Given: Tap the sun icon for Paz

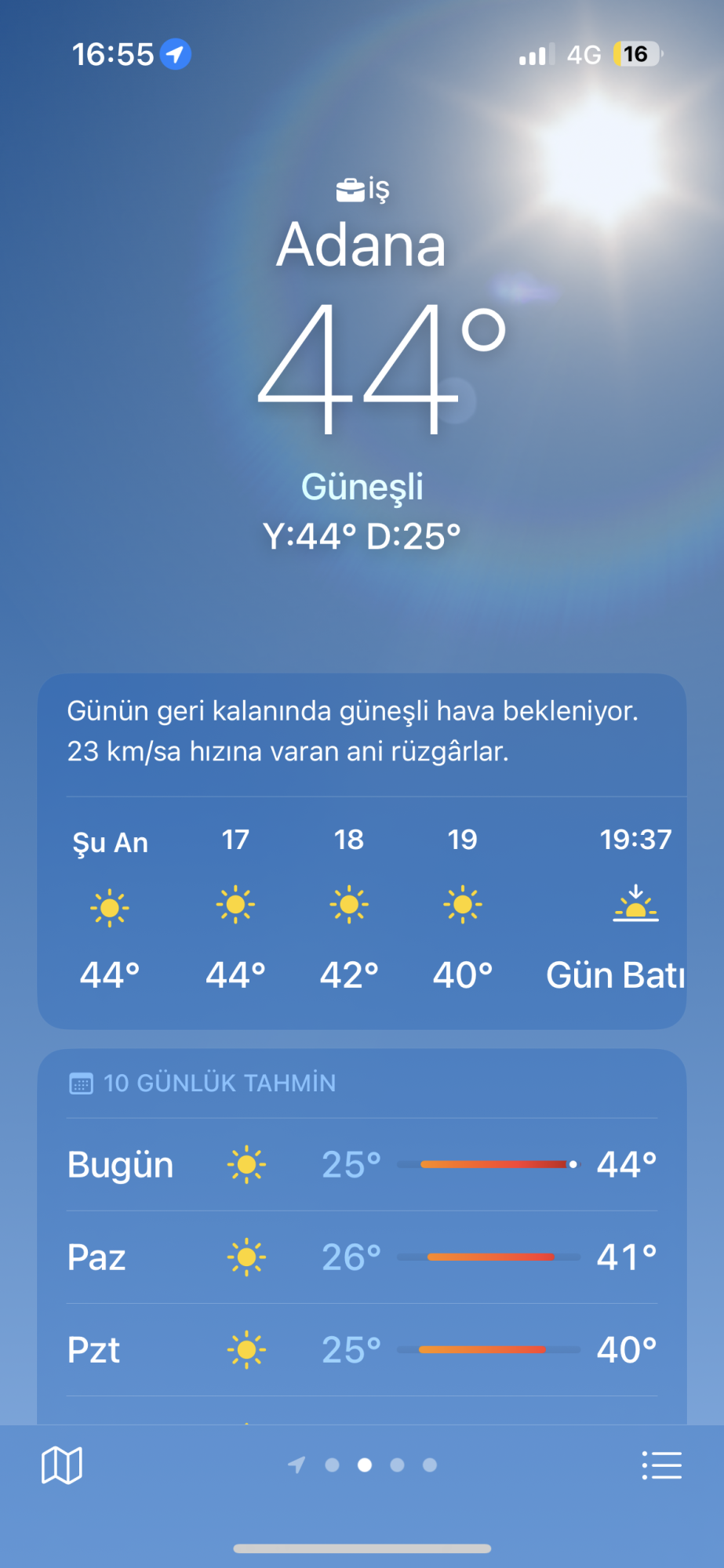Looking at the screenshot, I should pyautogui.click(x=246, y=1258).
